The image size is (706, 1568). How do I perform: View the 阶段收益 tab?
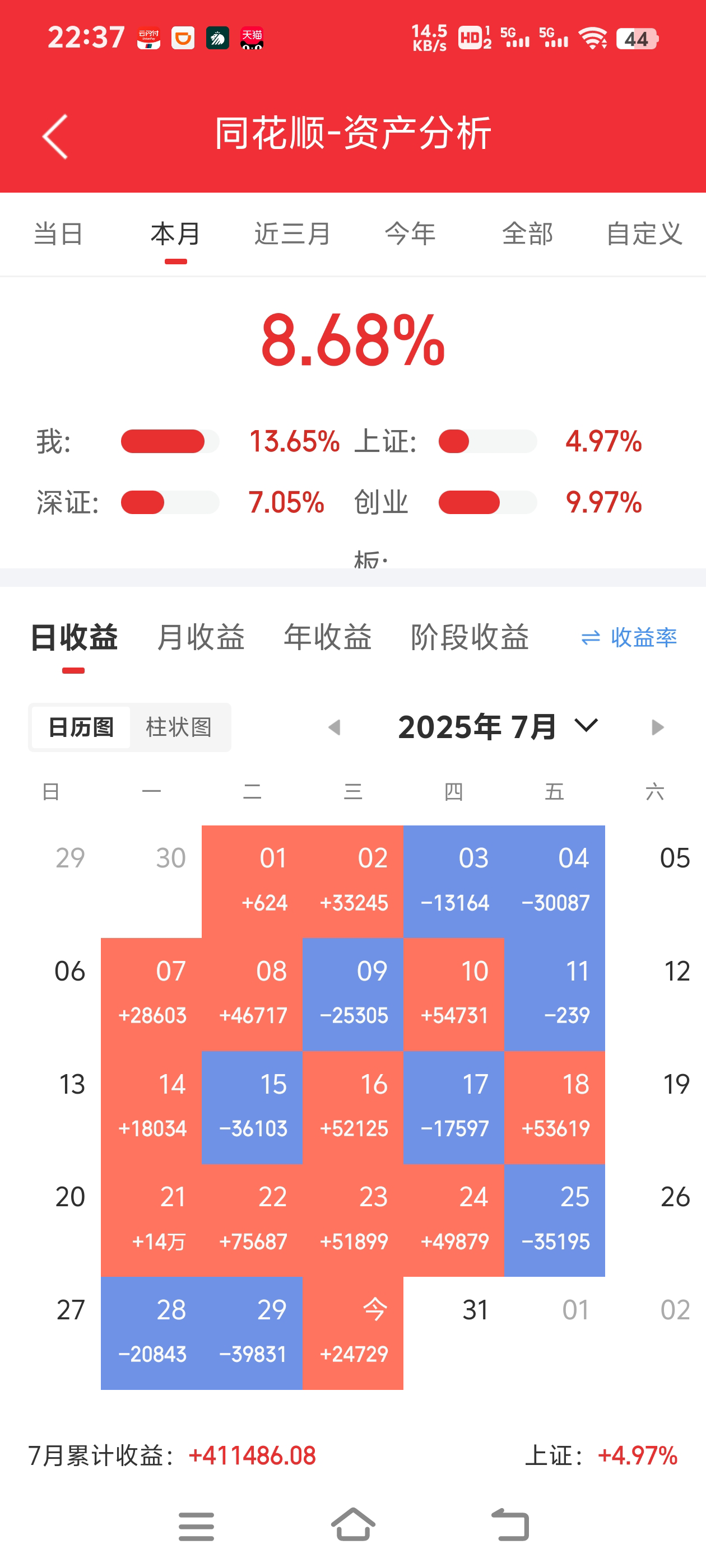(x=470, y=637)
